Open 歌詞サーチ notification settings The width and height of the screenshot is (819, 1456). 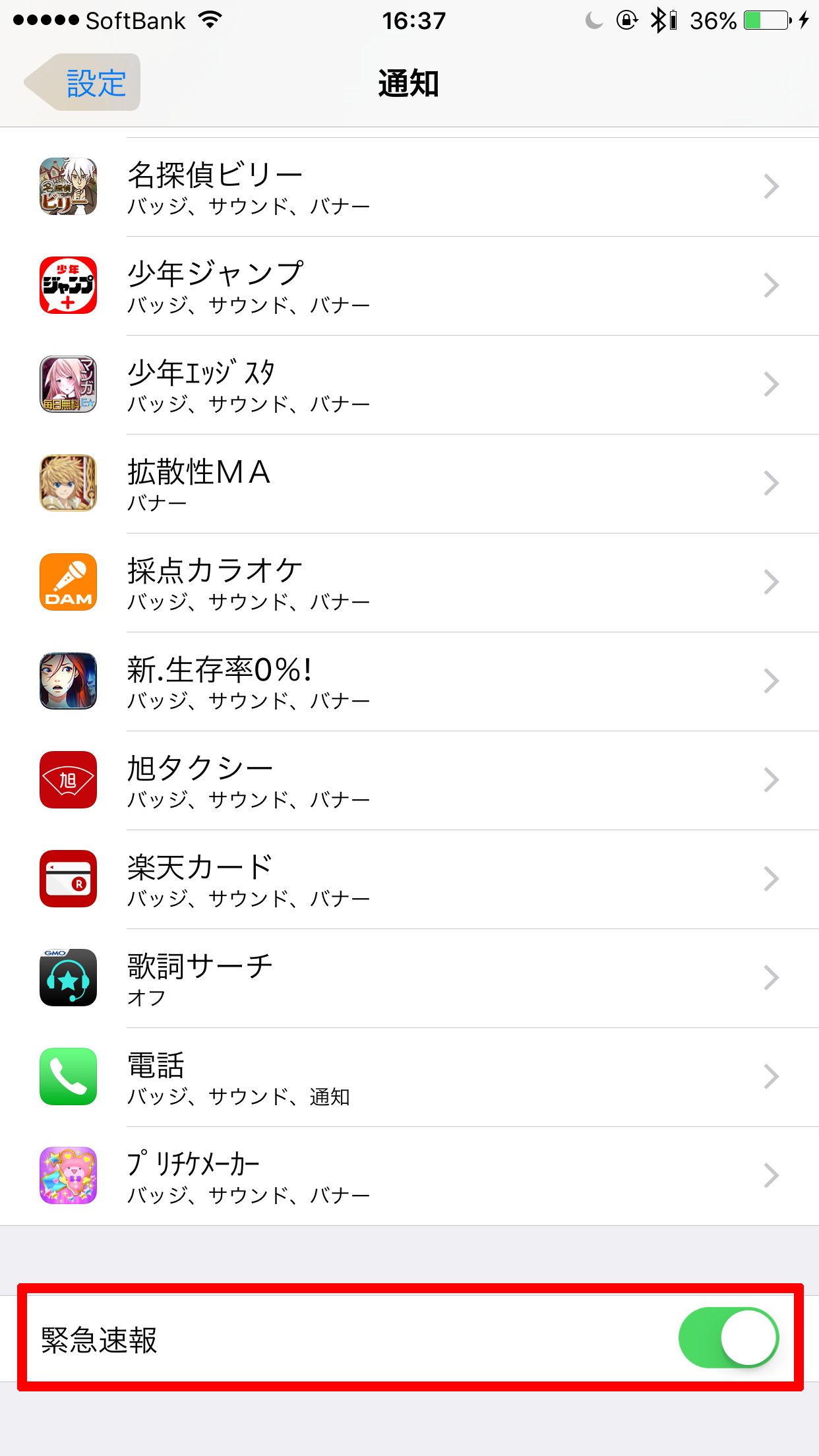tap(409, 979)
